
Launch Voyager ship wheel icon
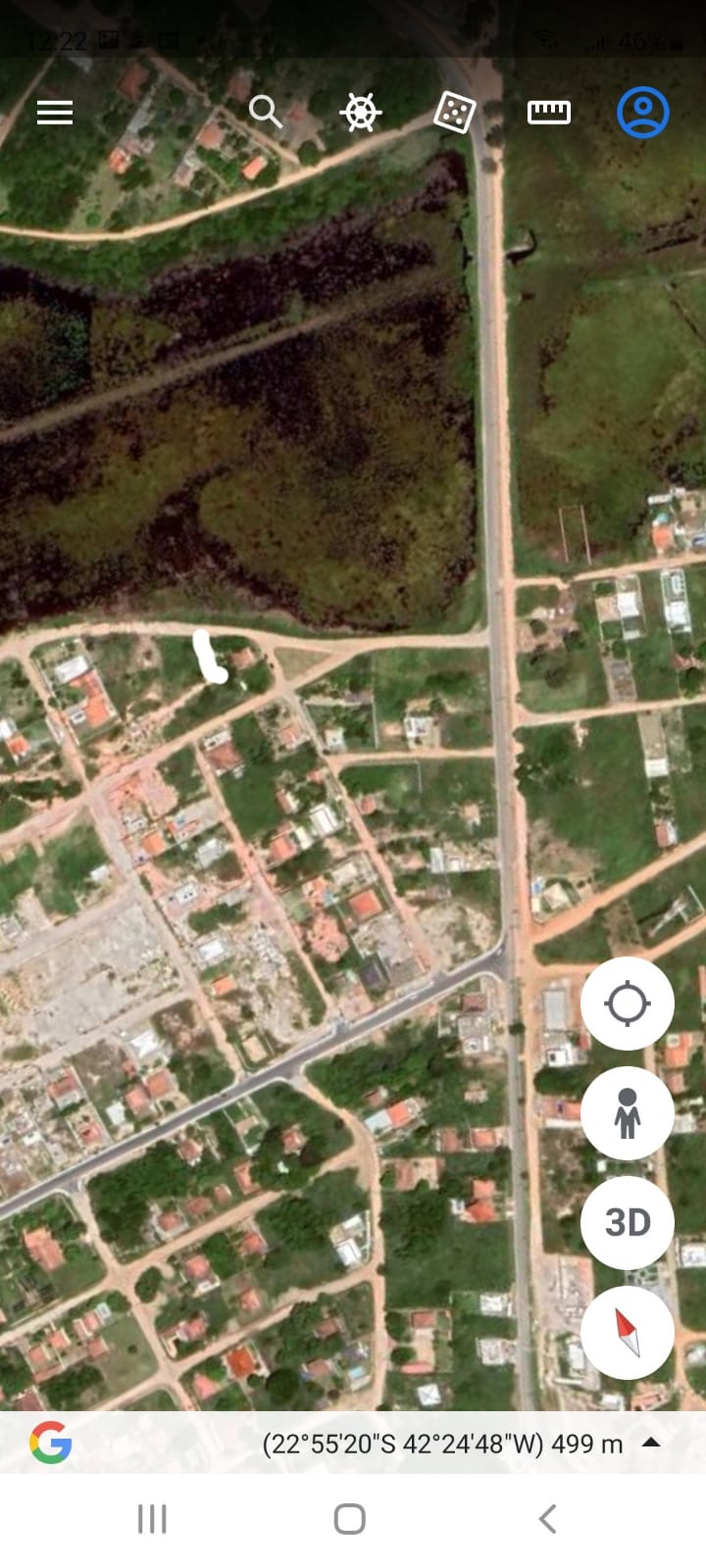click(x=360, y=113)
